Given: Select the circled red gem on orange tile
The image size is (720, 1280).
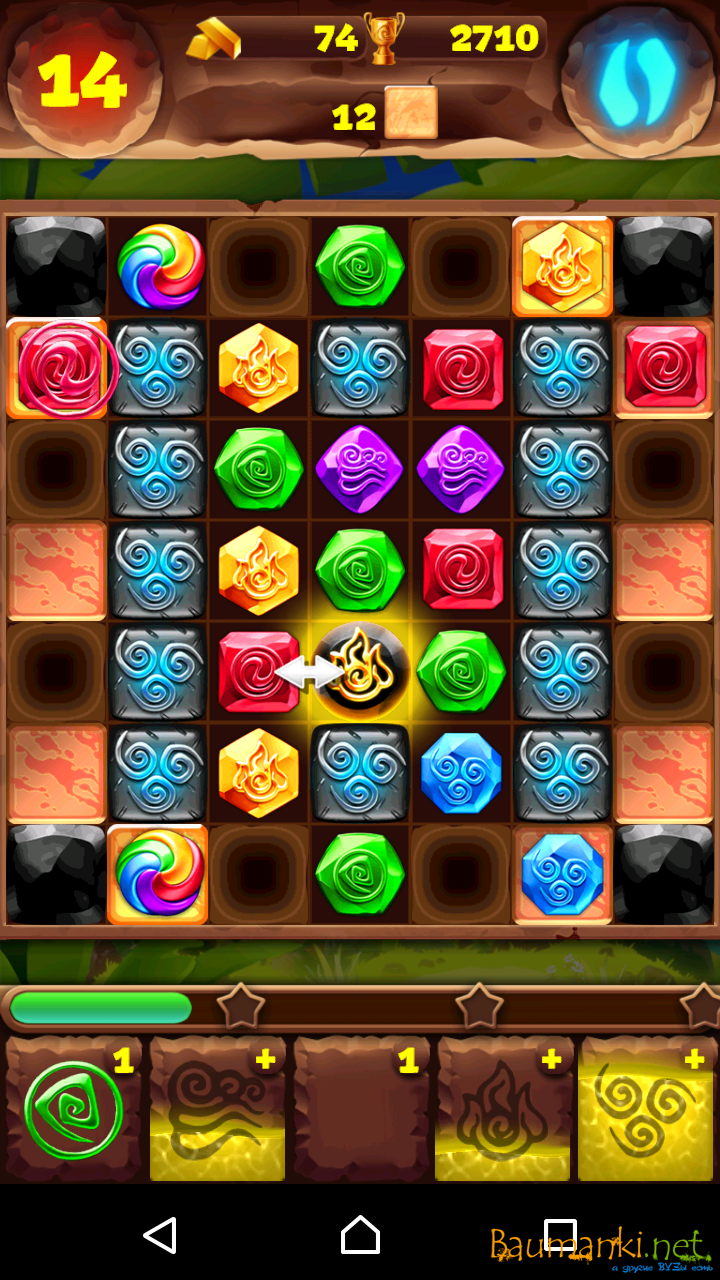Looking at the screenshot, I should pyautogui.click(x=62, y=368).
